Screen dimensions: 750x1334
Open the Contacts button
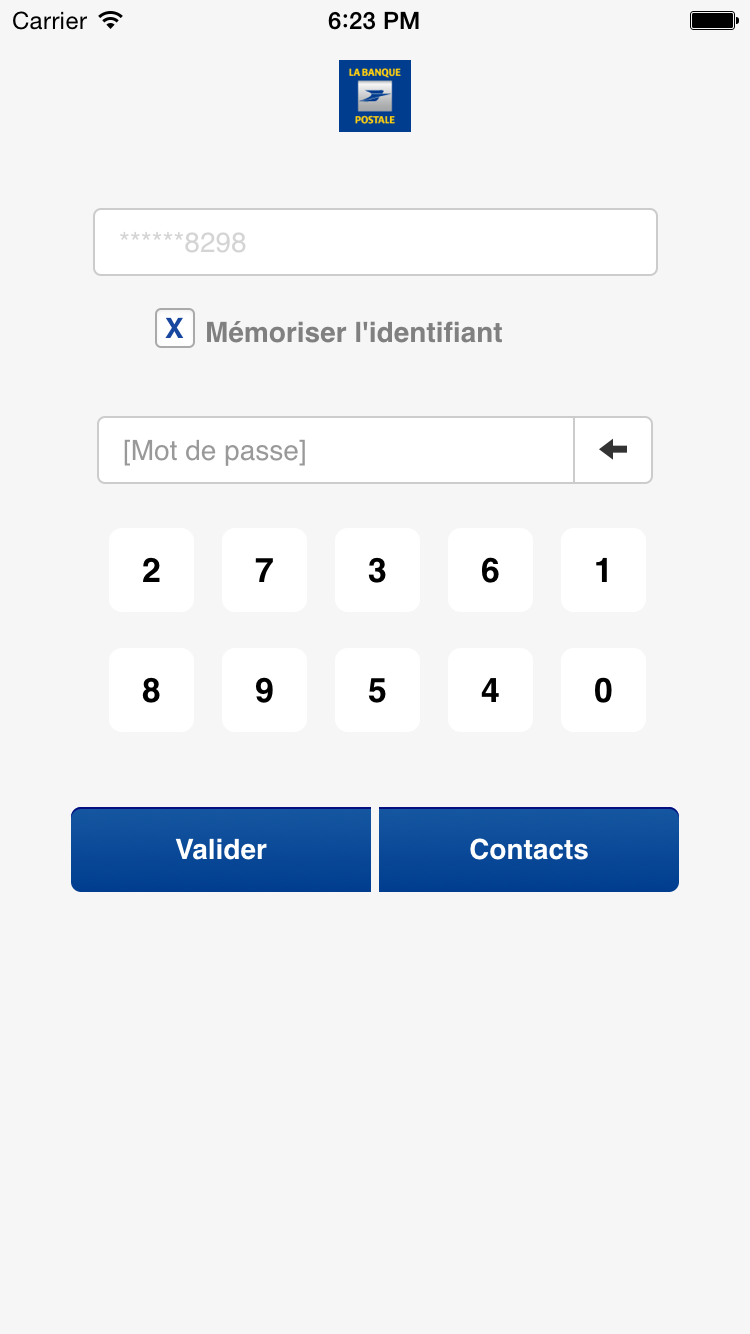click(529, 849)
